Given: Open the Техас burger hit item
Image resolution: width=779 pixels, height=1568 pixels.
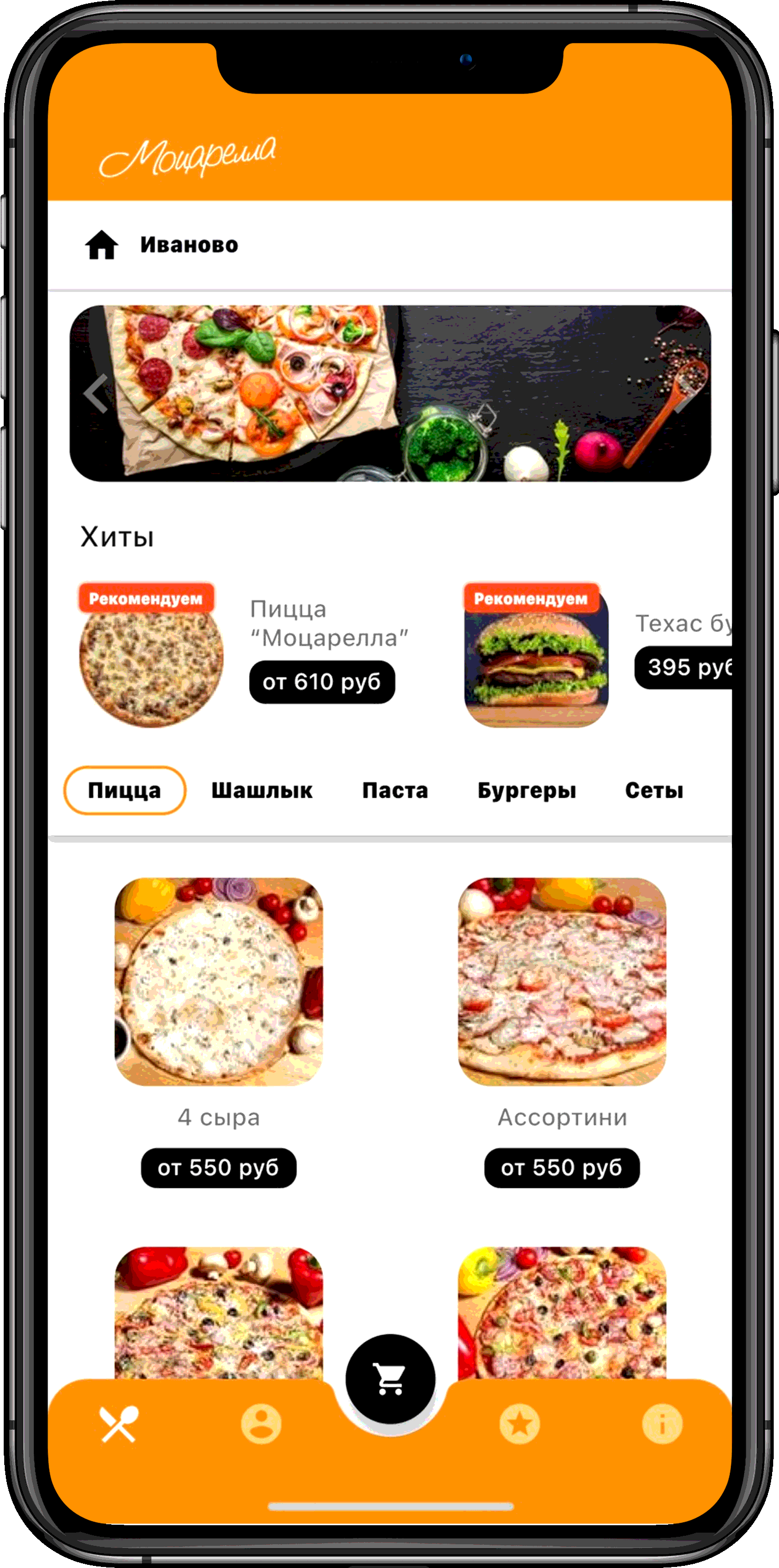Looking at the screenshot, I should point(536,656).
